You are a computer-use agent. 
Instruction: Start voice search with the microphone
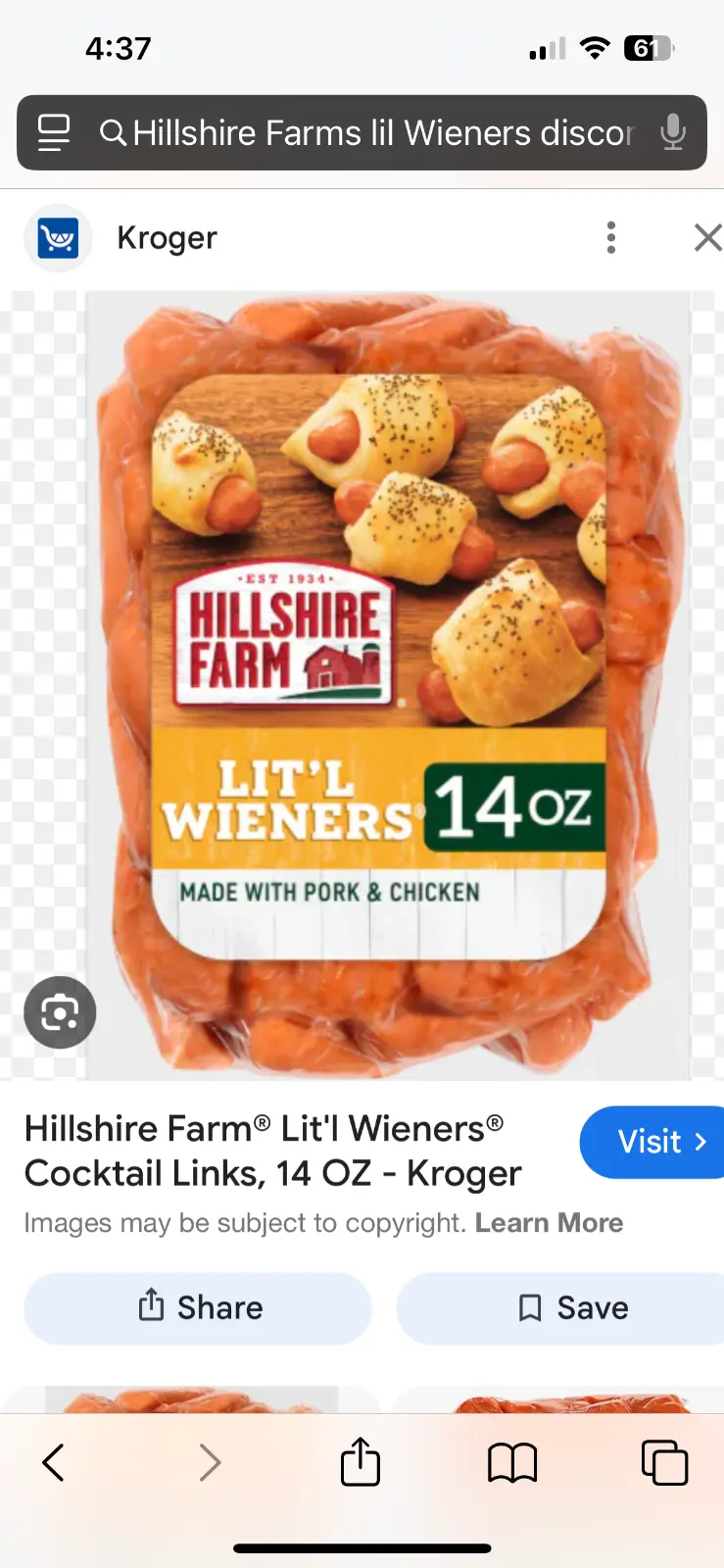pos(672,132)
